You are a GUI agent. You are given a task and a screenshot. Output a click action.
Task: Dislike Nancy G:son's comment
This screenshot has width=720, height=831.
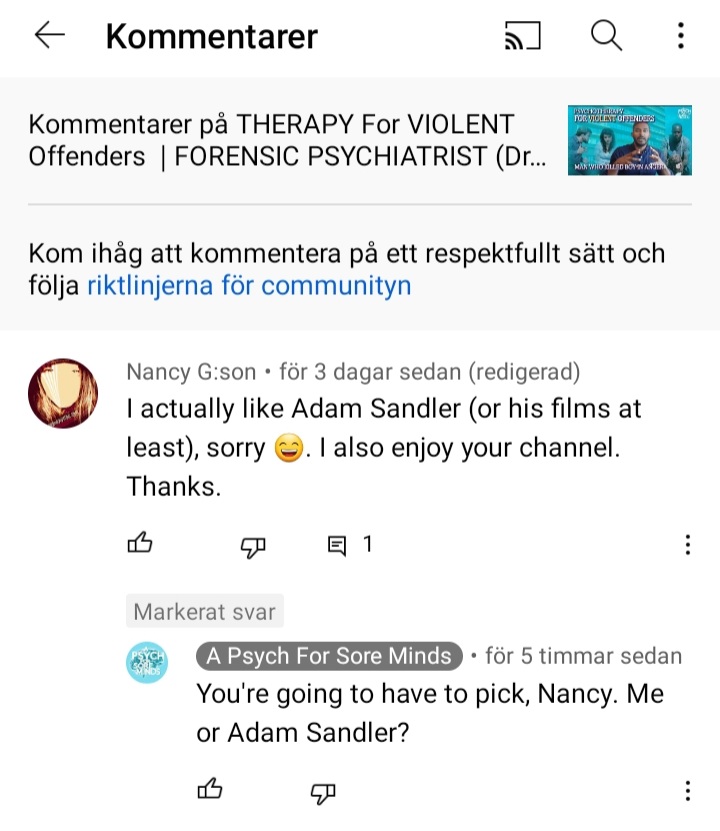(254, 545)
